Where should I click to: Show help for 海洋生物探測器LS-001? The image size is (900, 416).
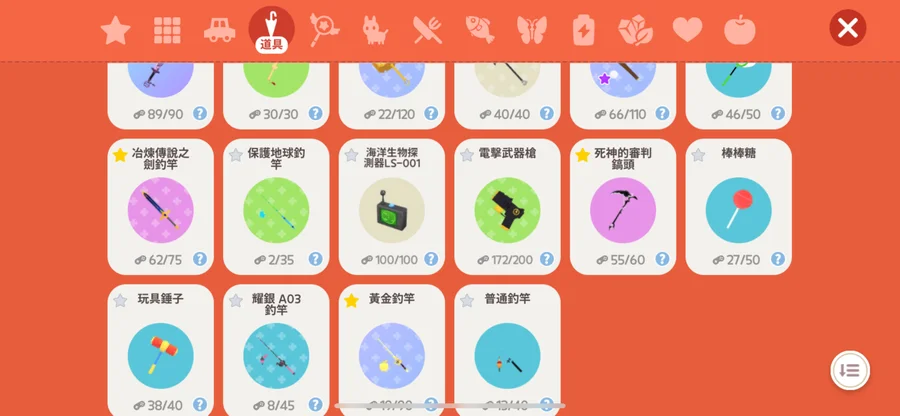[431, 259]
